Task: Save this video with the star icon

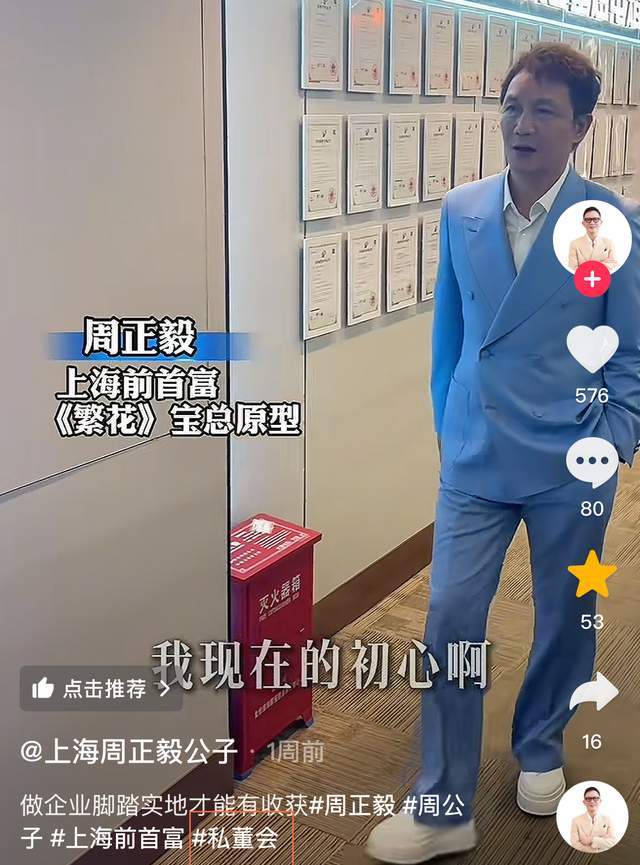Action: click(592, 575)
